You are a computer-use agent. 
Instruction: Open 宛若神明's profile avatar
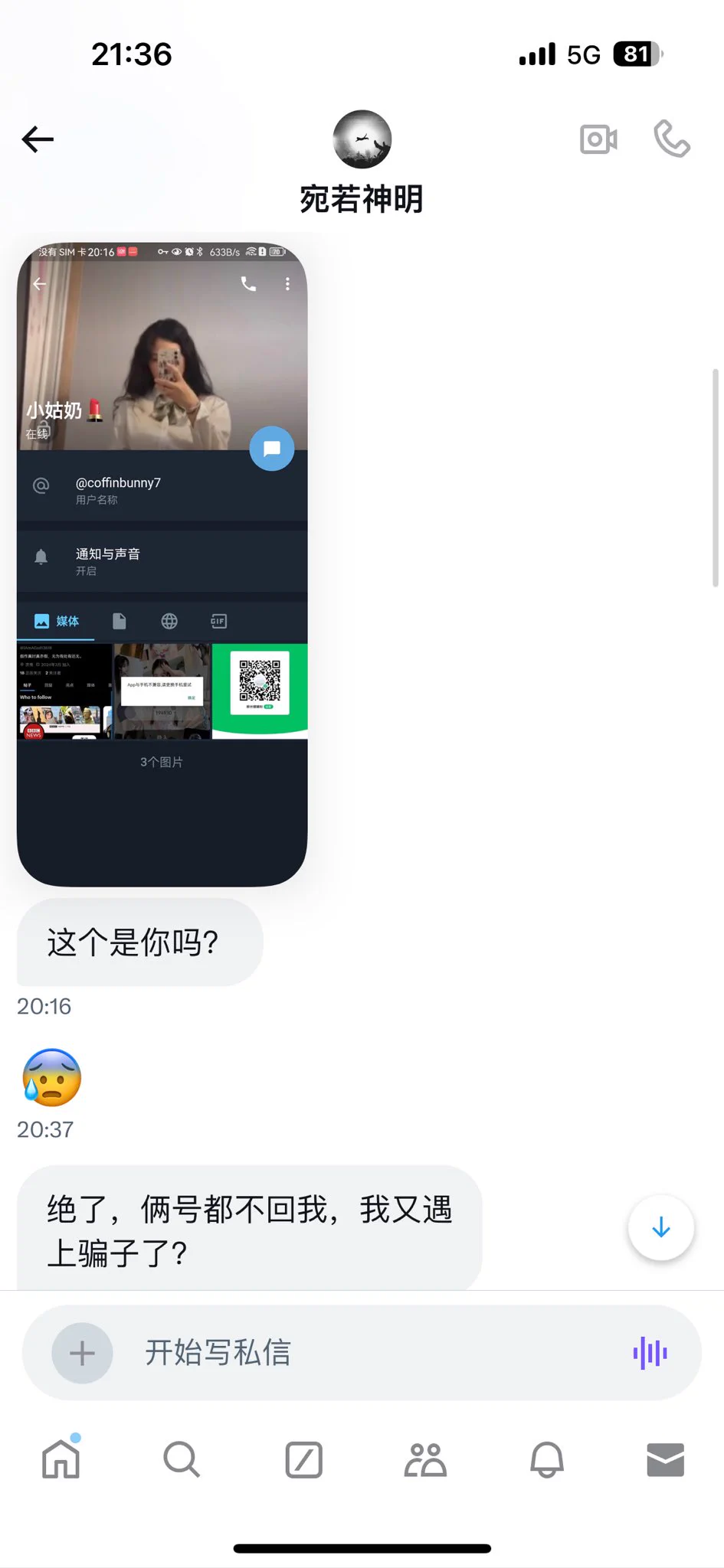(x=362, y=139)
